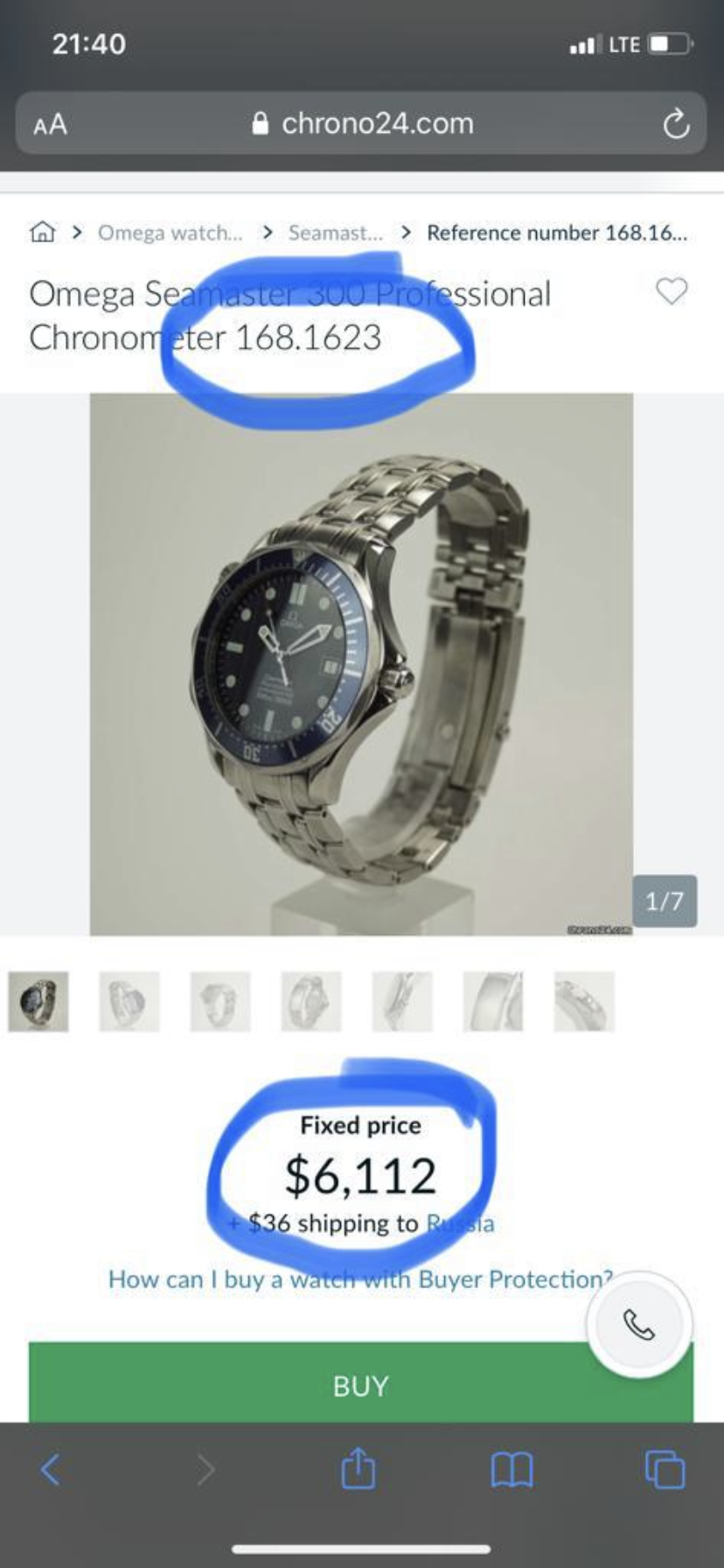The image size is (724, 1568).
Task: Tap the green BUY button
Action: [359, 1384]
